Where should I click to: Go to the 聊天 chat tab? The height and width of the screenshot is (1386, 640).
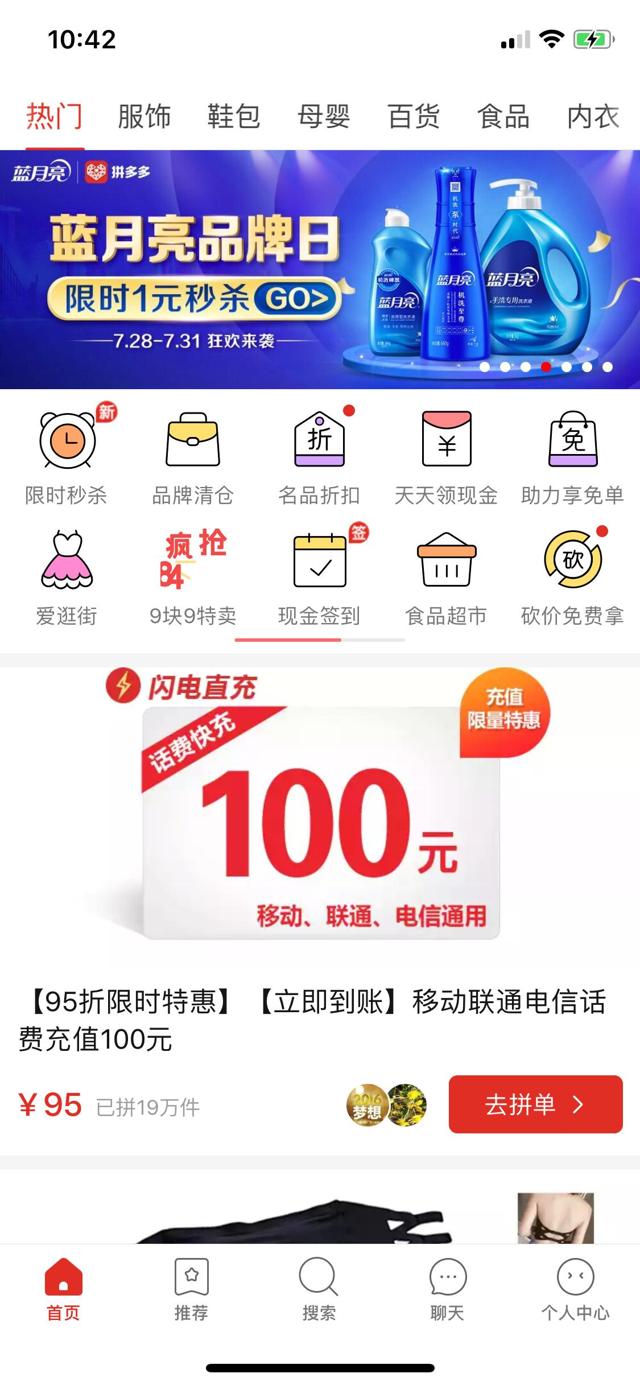(447, 1291)
